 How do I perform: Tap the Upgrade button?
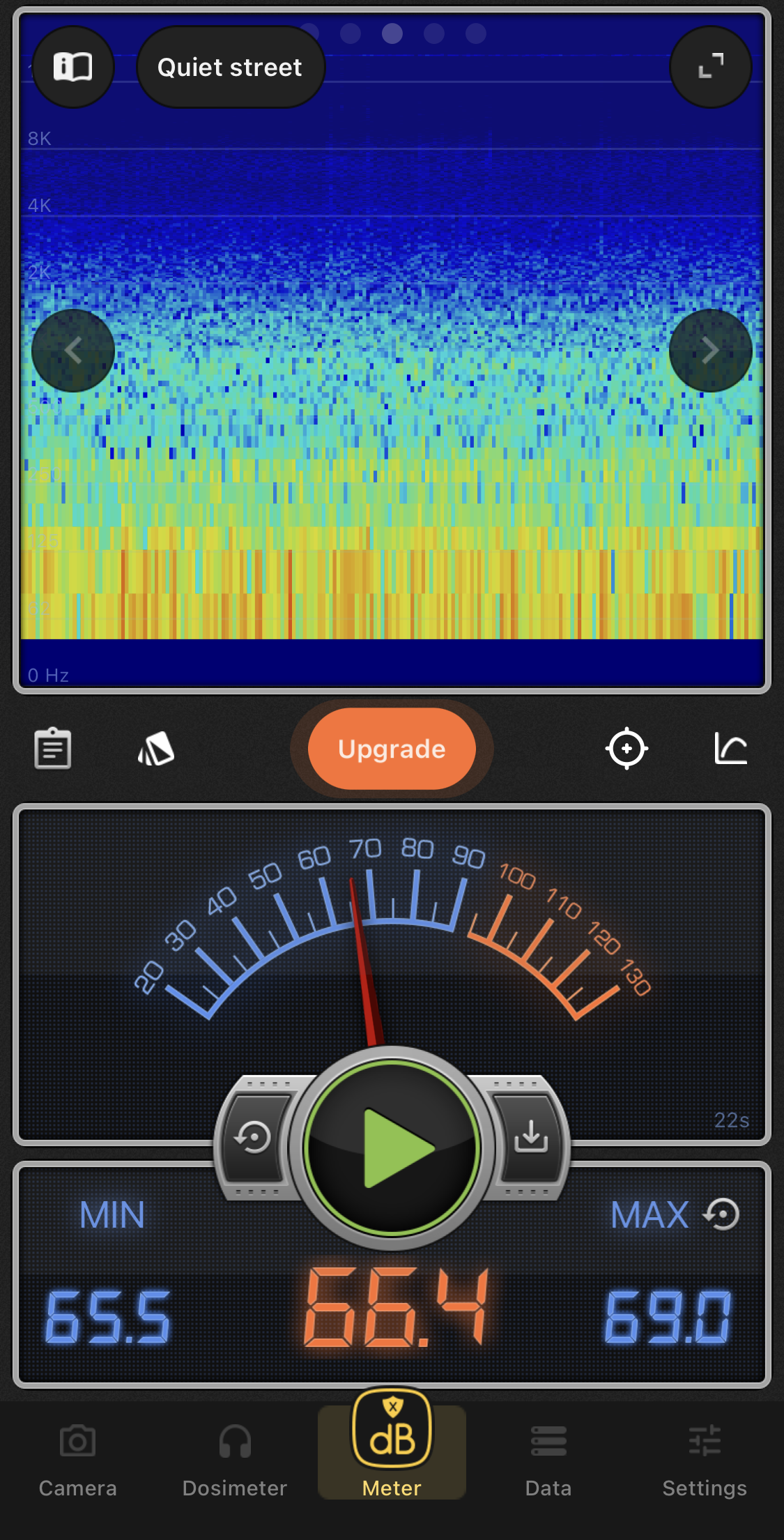(392, 749)
